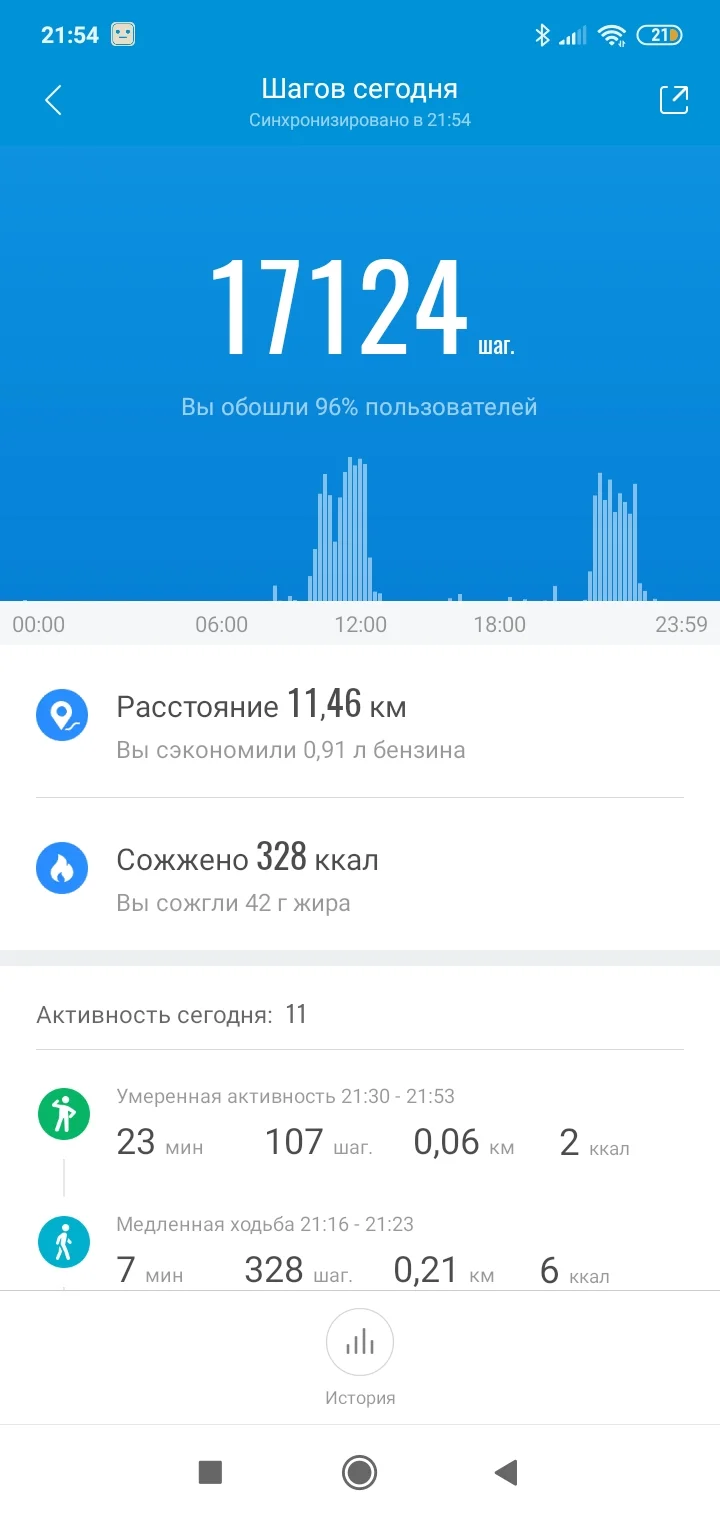The width and height of the screenshot is (720, 1520).
Task: Go back using the top-left arrow
Action: pyautogui.click(x=54, y=100)
